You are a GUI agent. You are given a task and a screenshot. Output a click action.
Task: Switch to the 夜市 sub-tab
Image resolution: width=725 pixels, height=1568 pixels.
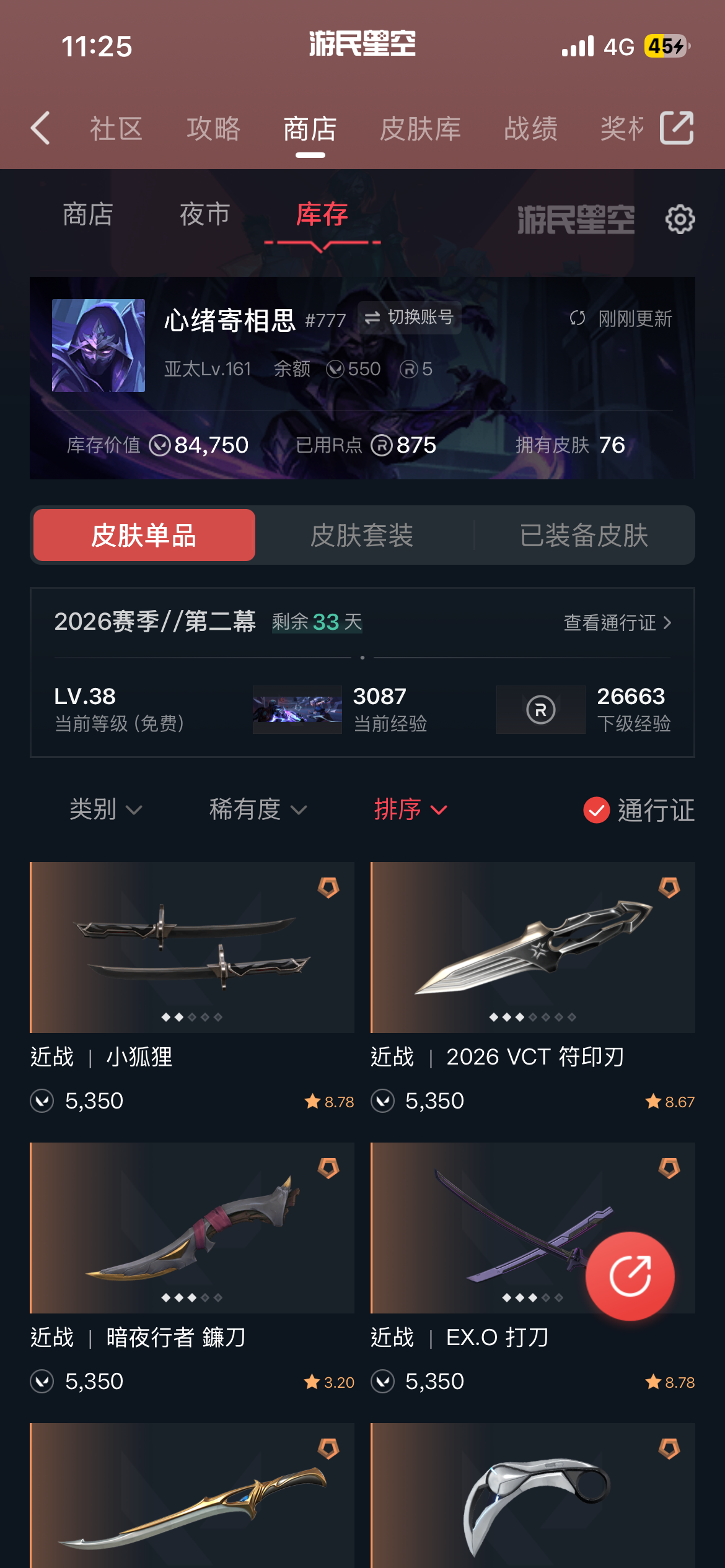pyautogui.click(x=204, y=215)
